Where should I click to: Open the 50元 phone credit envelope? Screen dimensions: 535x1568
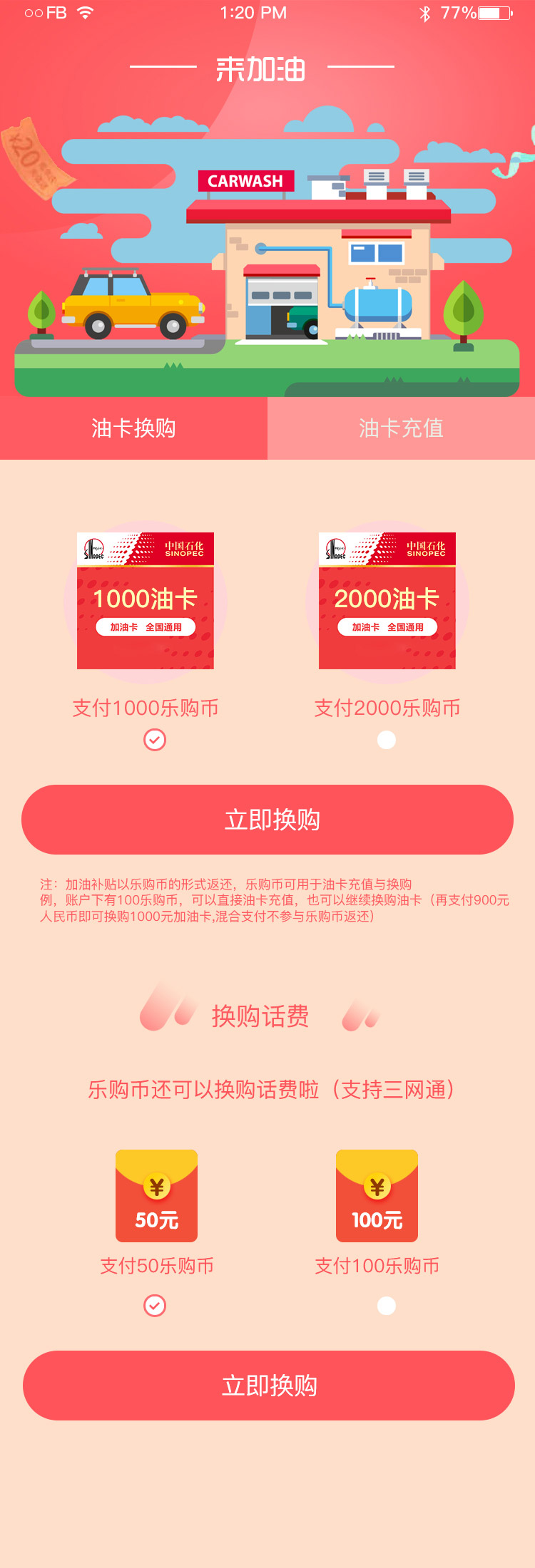[x=156, y=1195]
